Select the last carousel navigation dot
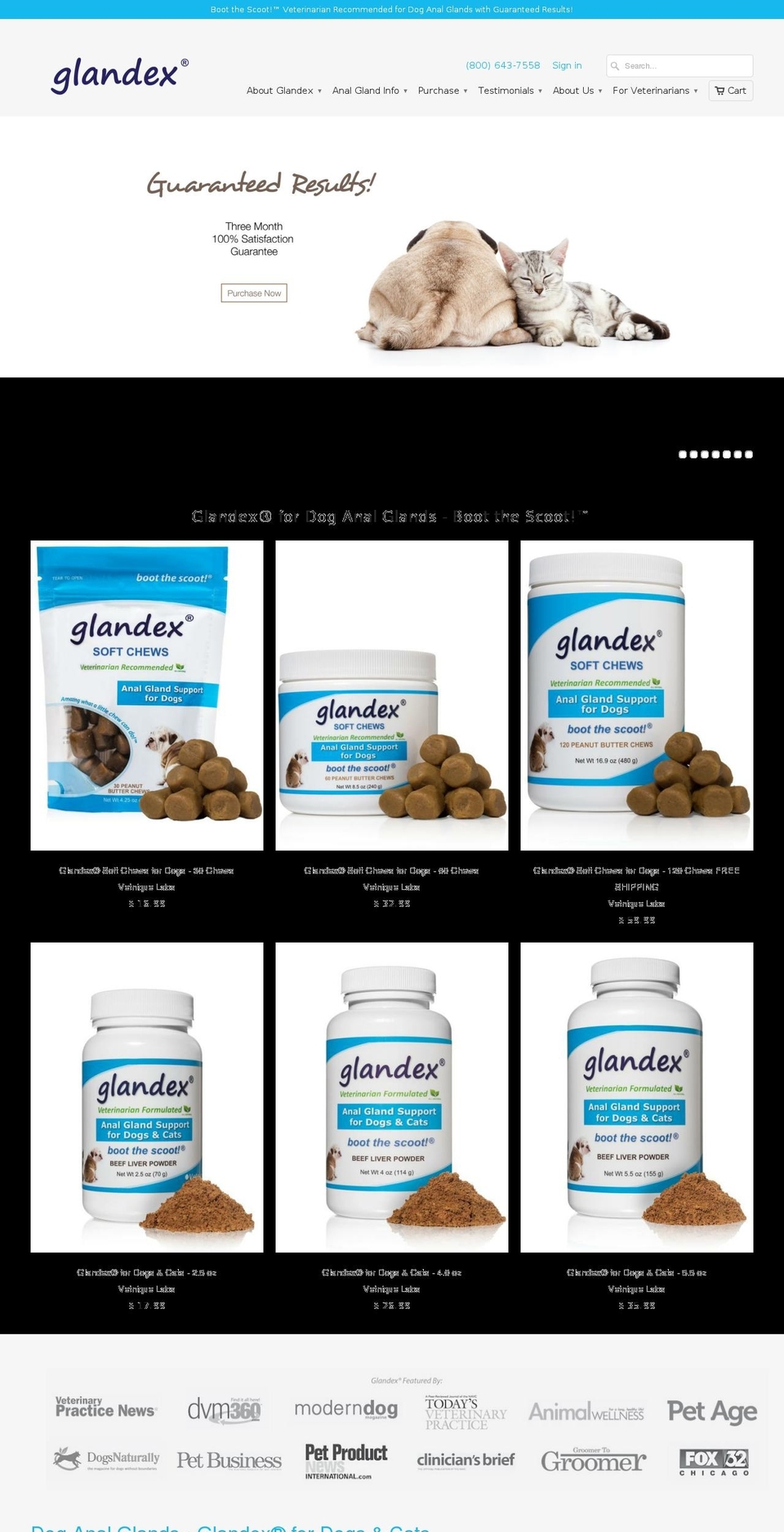 pos(747,454)
